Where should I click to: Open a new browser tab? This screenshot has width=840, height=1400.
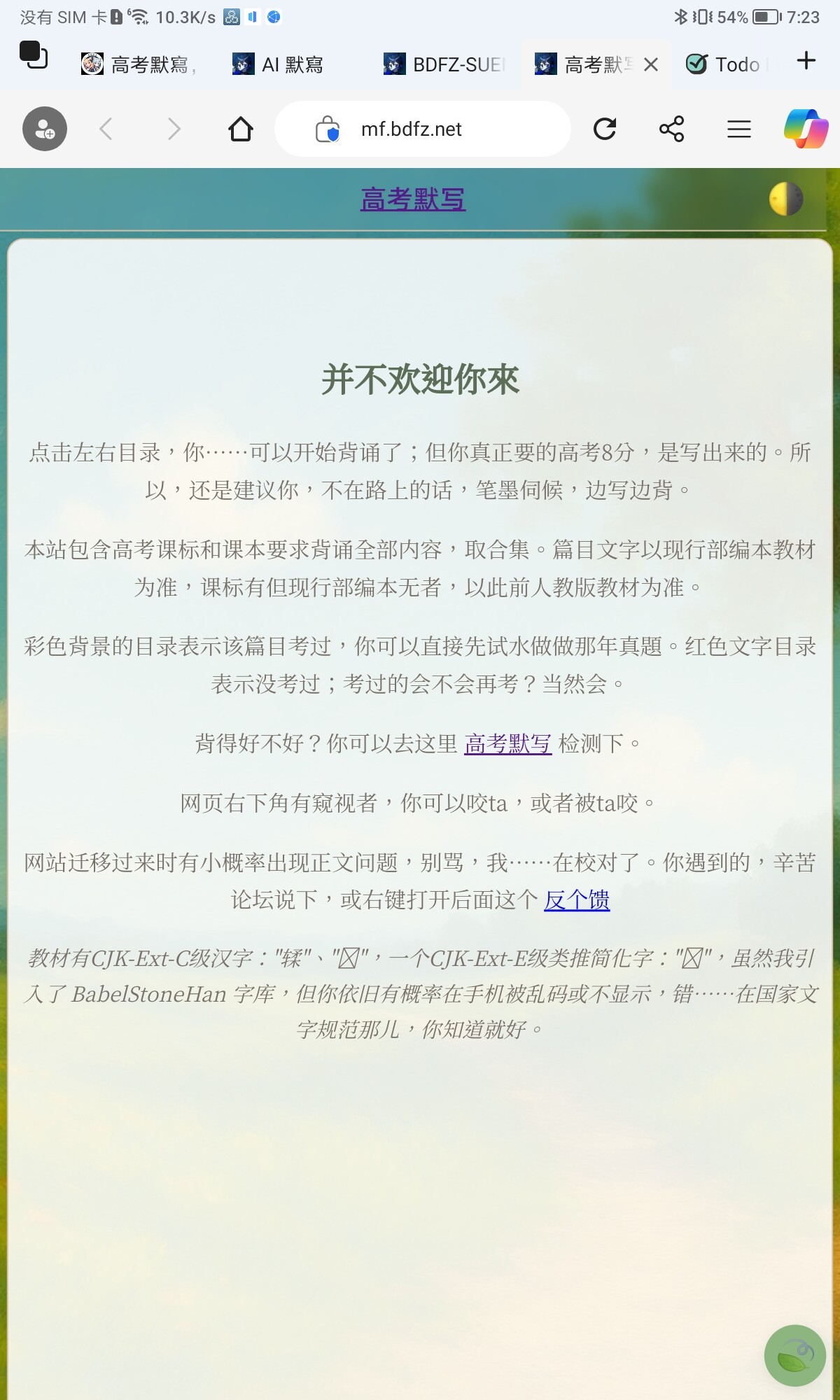coord(806,60)
